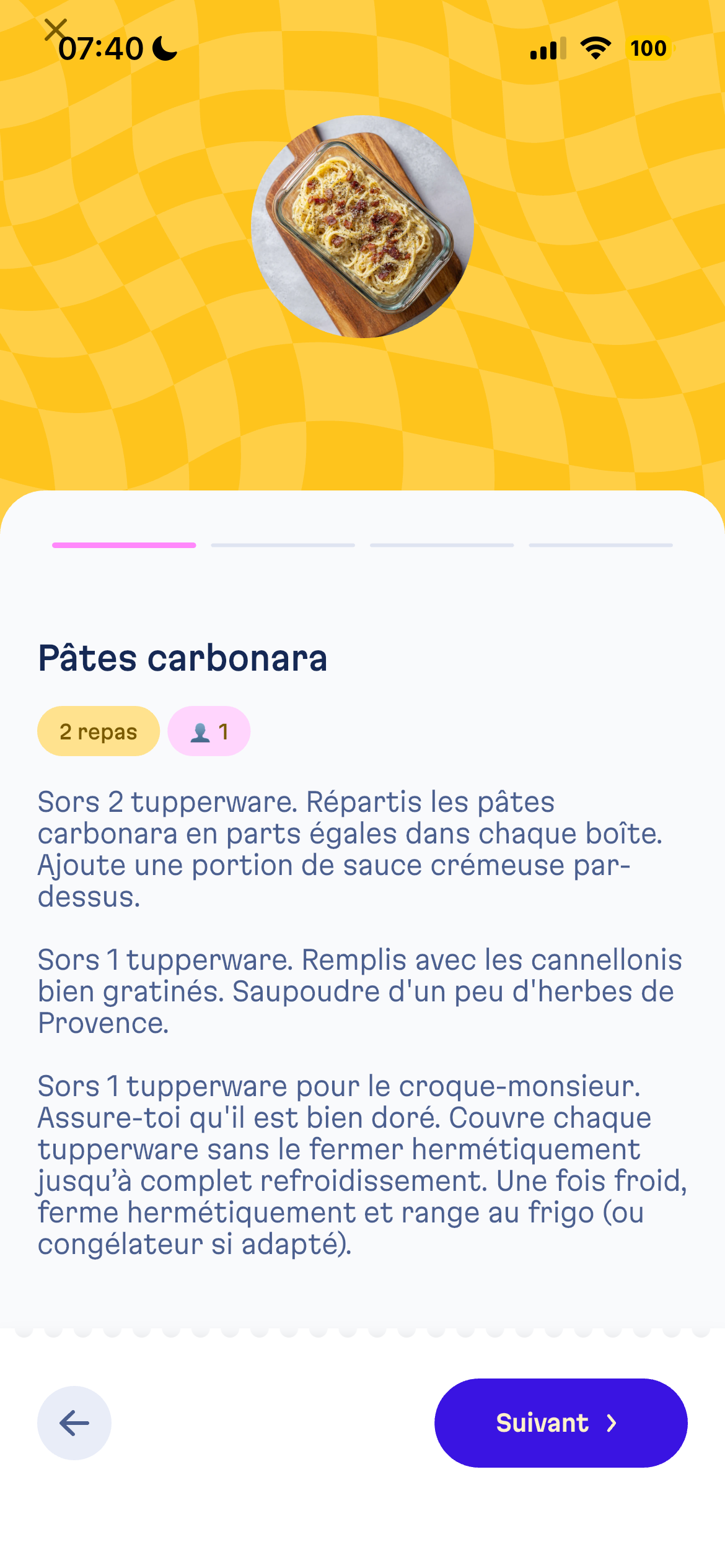Close the recipe steps screen
Image resolution: width=725 pixels, height=1568 pixels.
(56, 29)
